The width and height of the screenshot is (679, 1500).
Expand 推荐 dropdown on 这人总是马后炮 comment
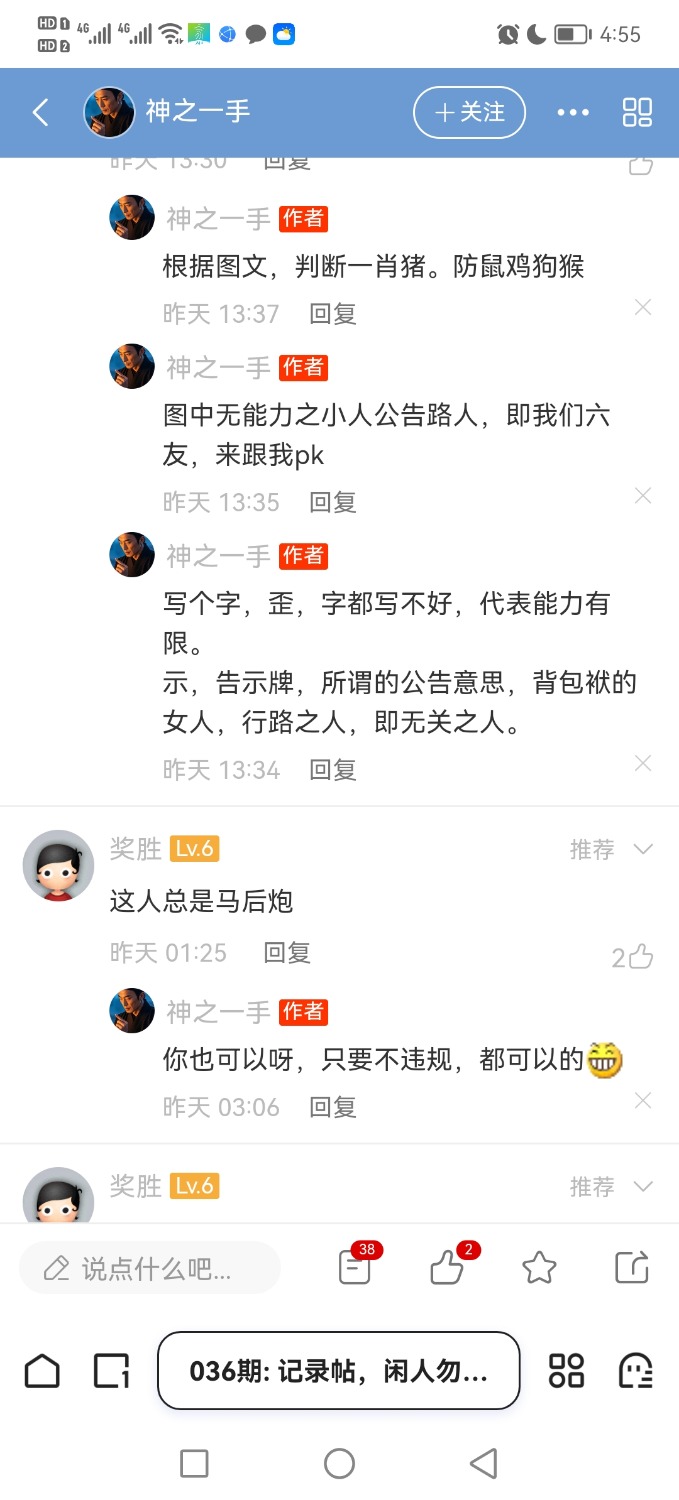643,850
